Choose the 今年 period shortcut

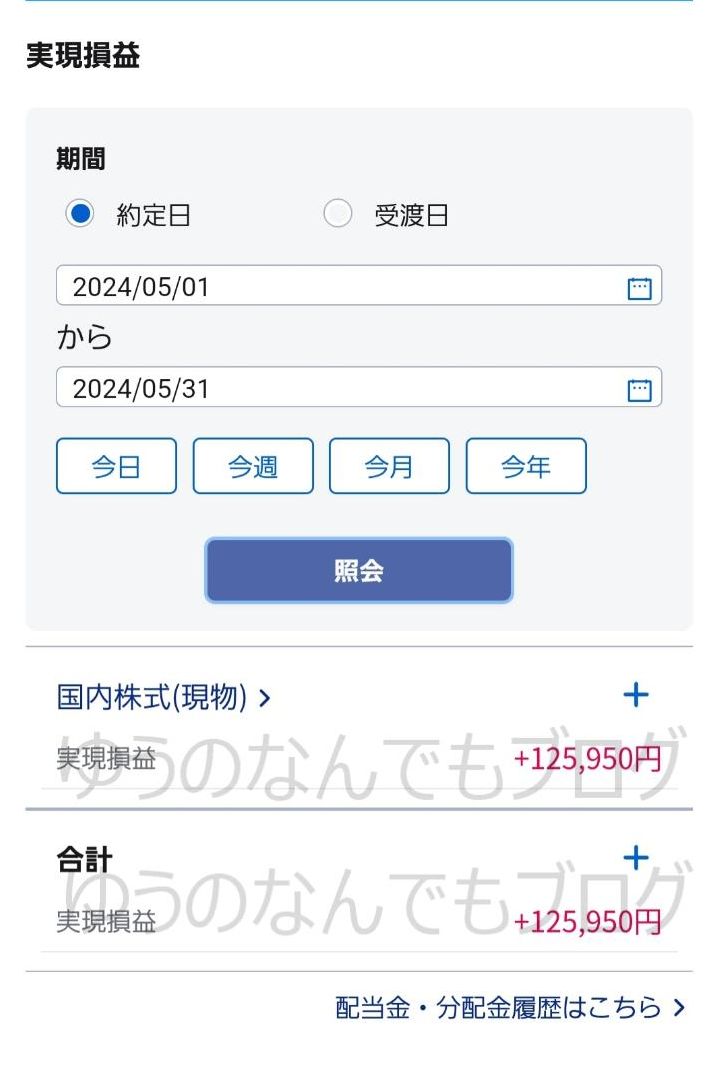tap(526, 466)
